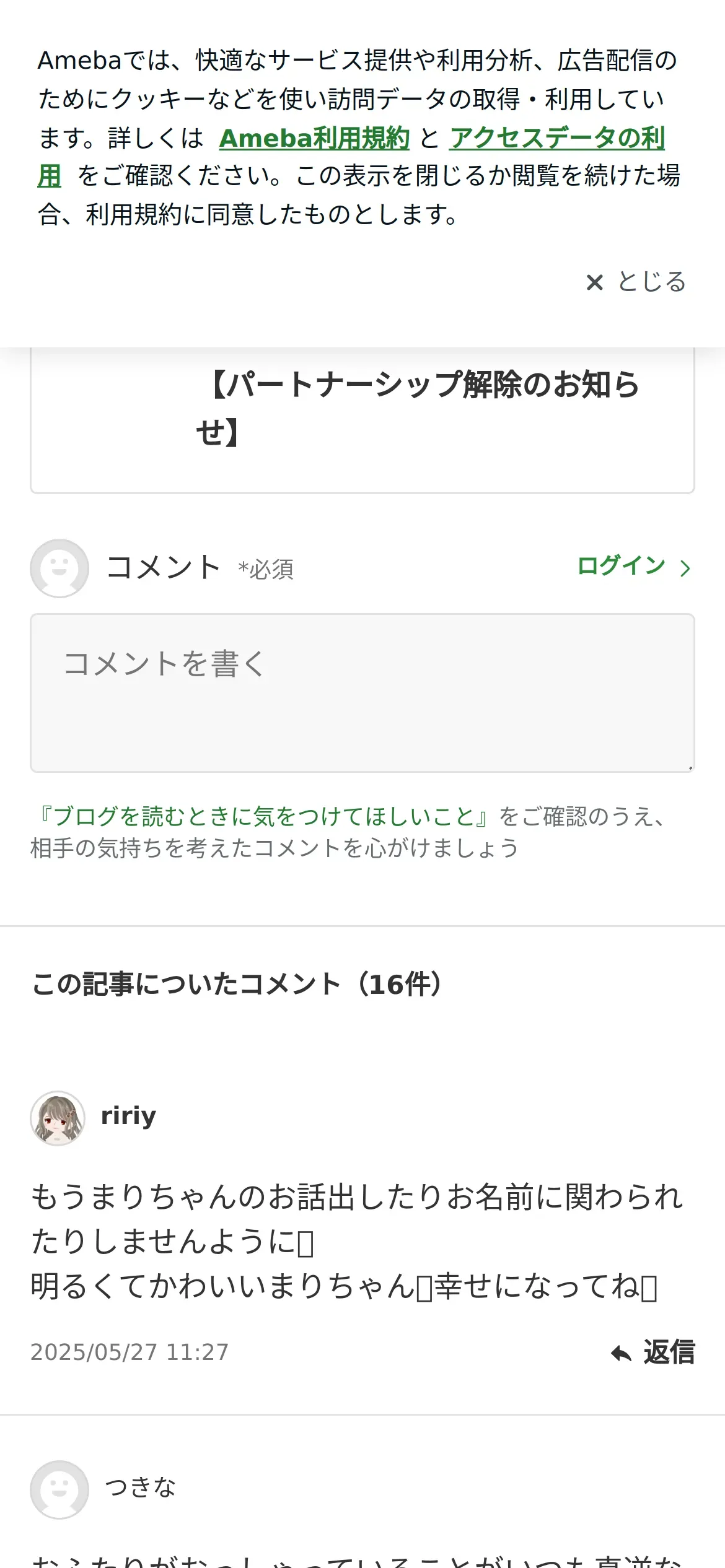Image resolution: width=725 pixels, height=1568 pixels.
Task: Open the パートナーシップ解除のお知らせ article card
Action: 362,420
